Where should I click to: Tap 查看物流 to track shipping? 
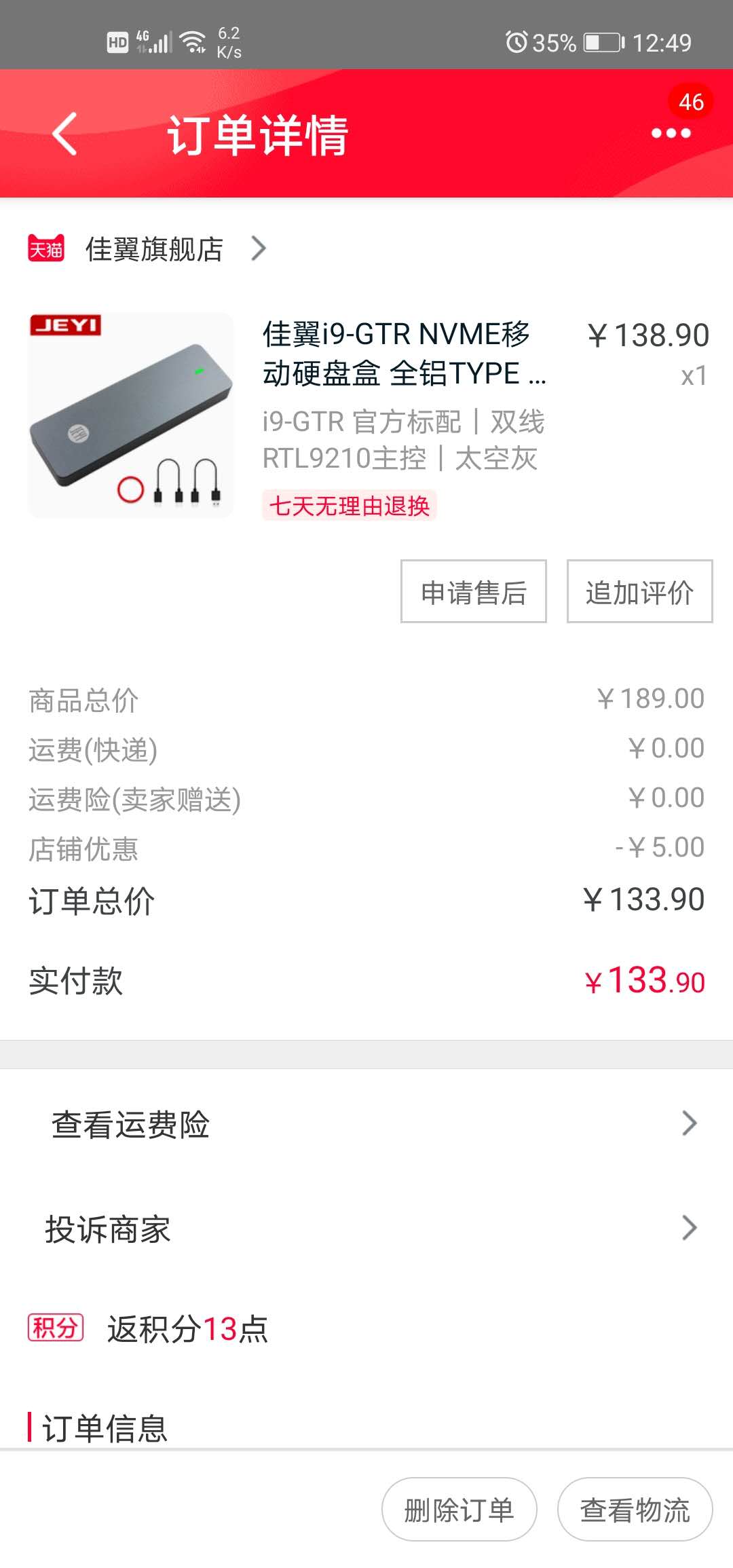point(635,1510)
